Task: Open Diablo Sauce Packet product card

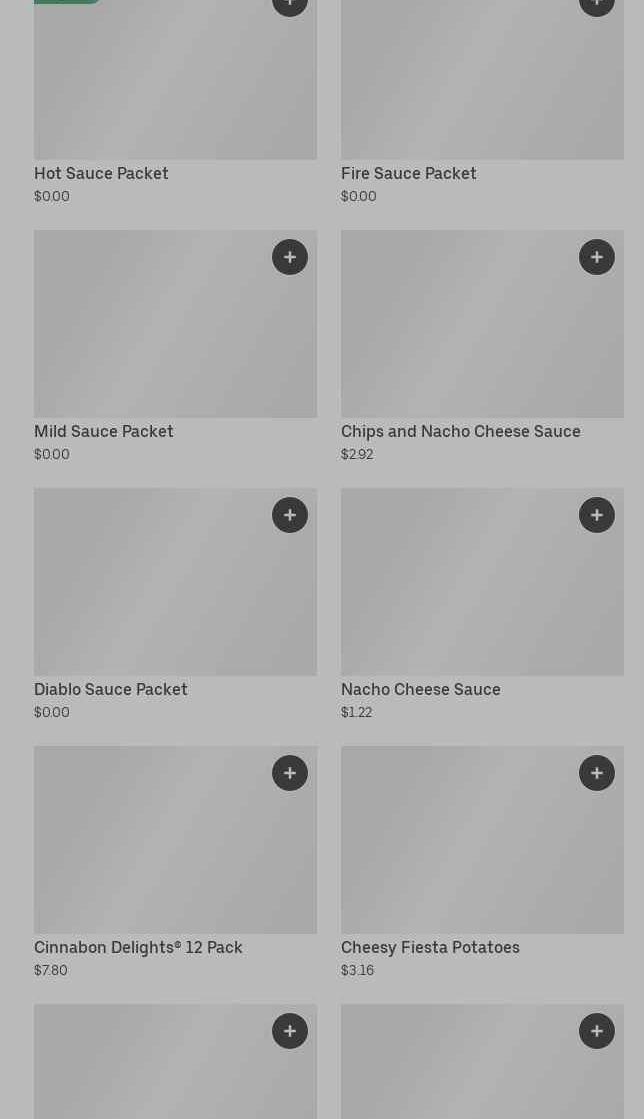Action: tap(176, 604)
